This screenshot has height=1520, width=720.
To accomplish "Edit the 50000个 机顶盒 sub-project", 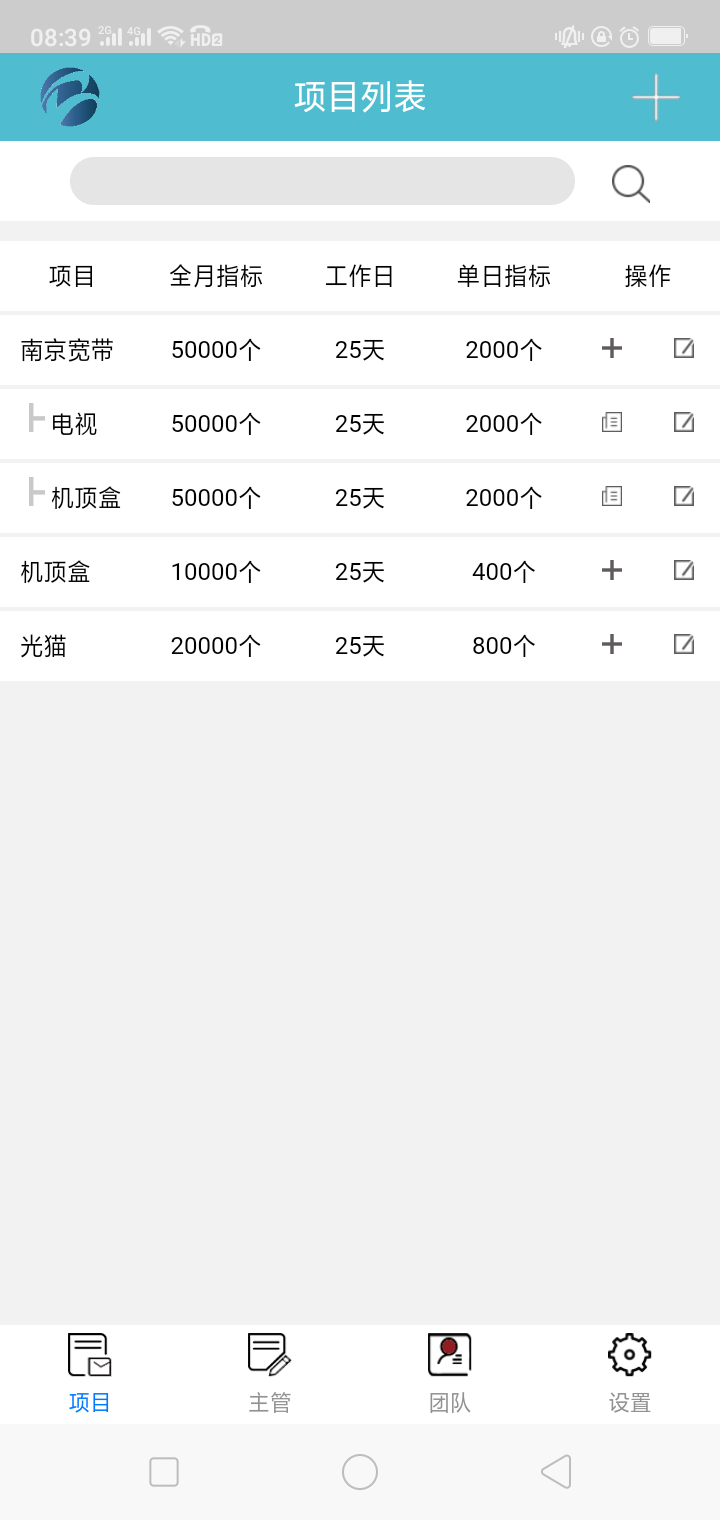I will (x=684, y=496).
